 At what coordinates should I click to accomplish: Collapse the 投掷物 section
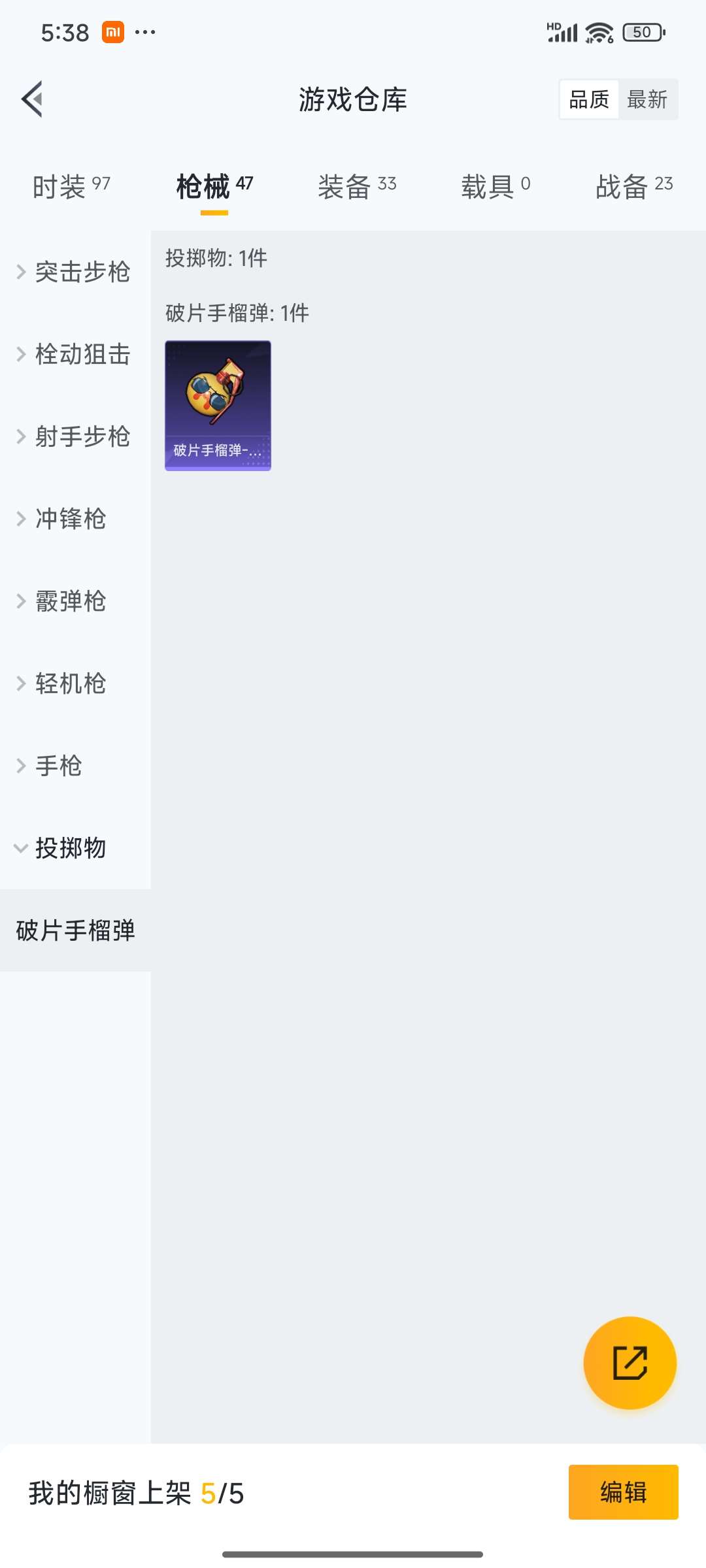coord(69,849)
